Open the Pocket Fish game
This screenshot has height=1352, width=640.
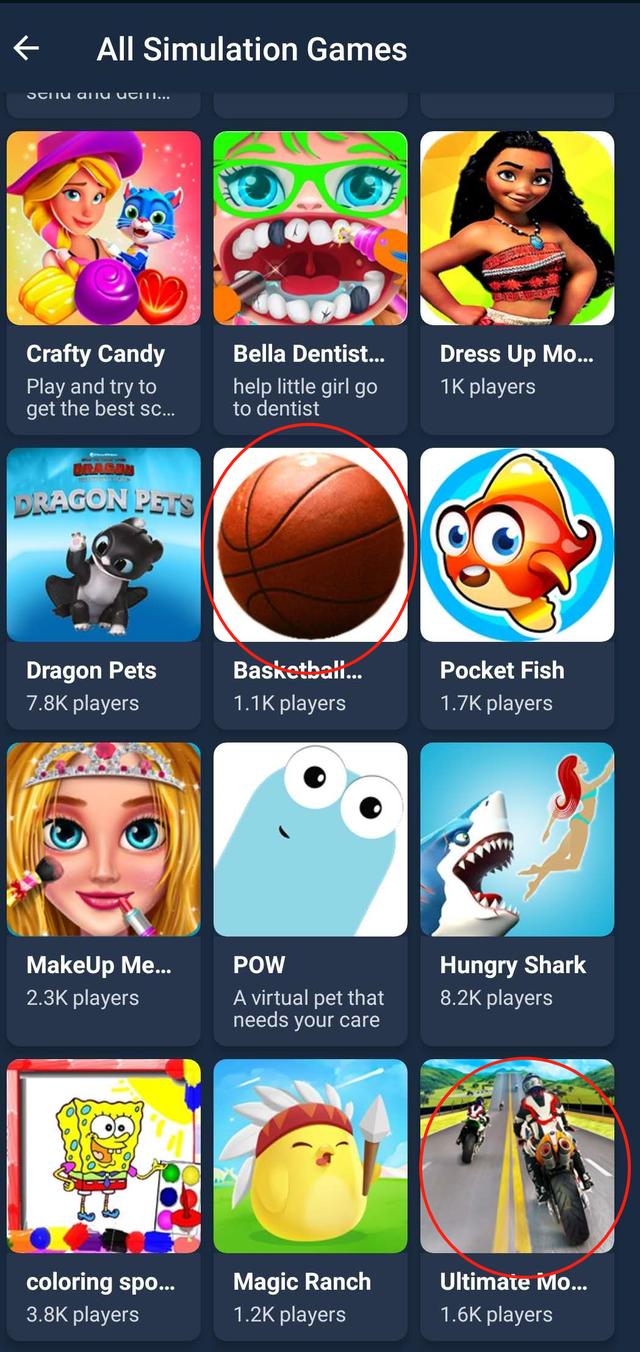(517, 545)
